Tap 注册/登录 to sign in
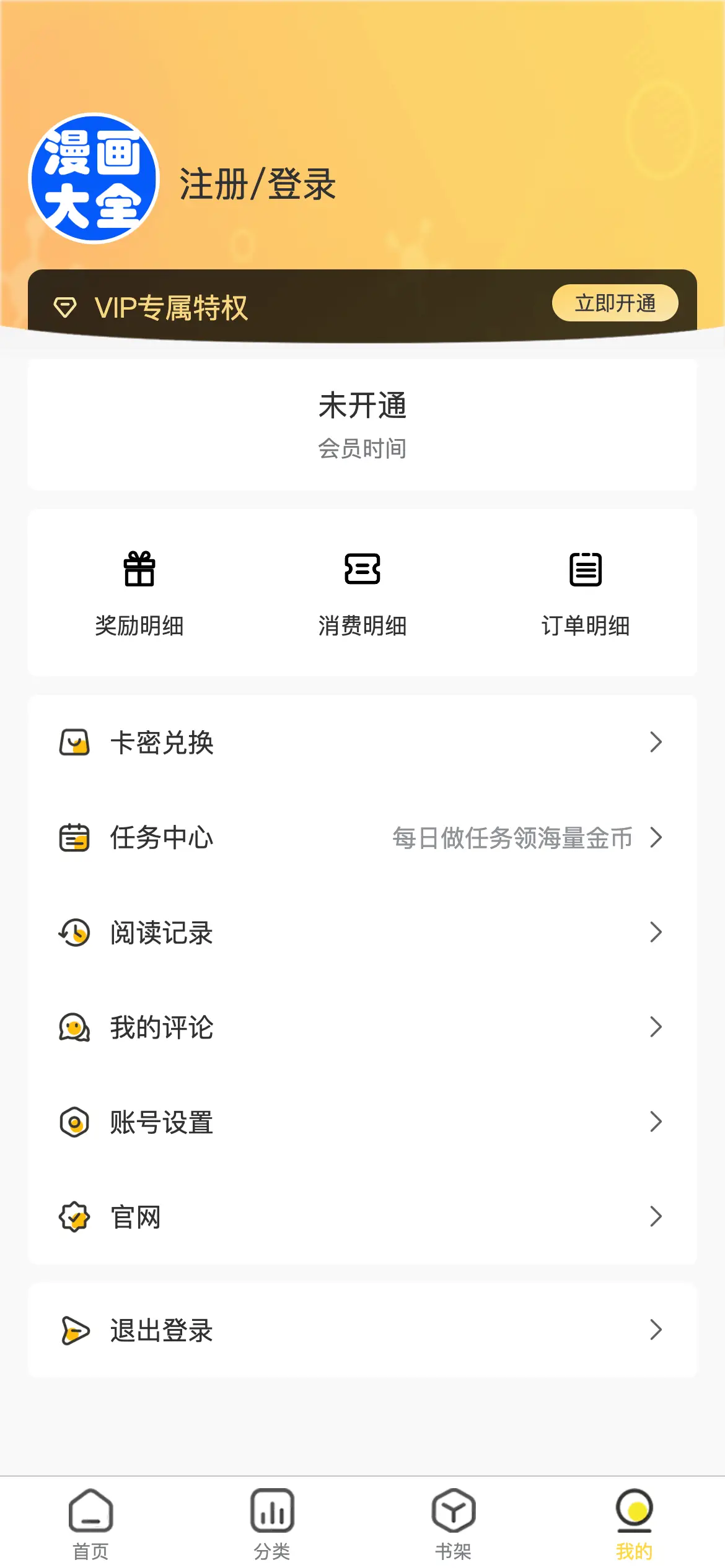The width and height of the screenshot is (725, 1568). [257, 184]
